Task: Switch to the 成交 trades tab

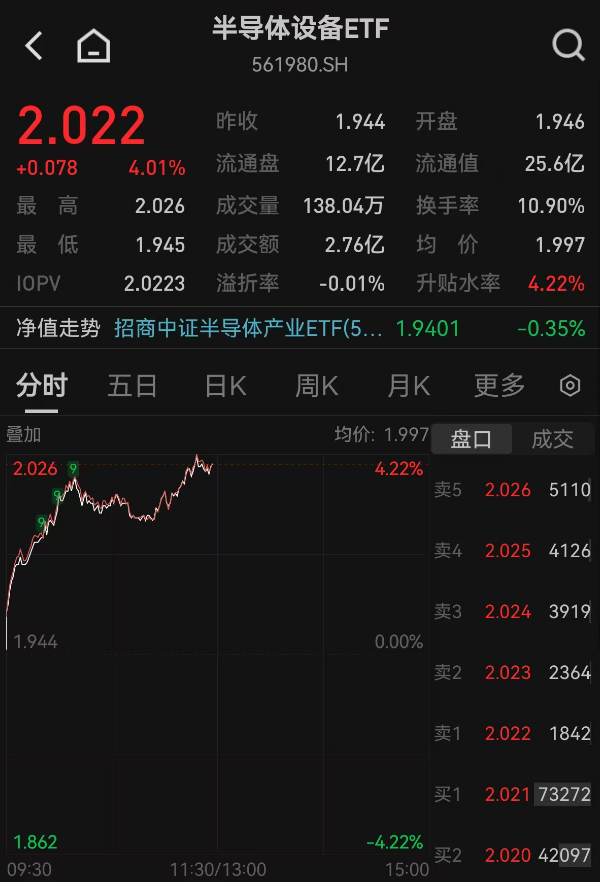Action: 552,439
